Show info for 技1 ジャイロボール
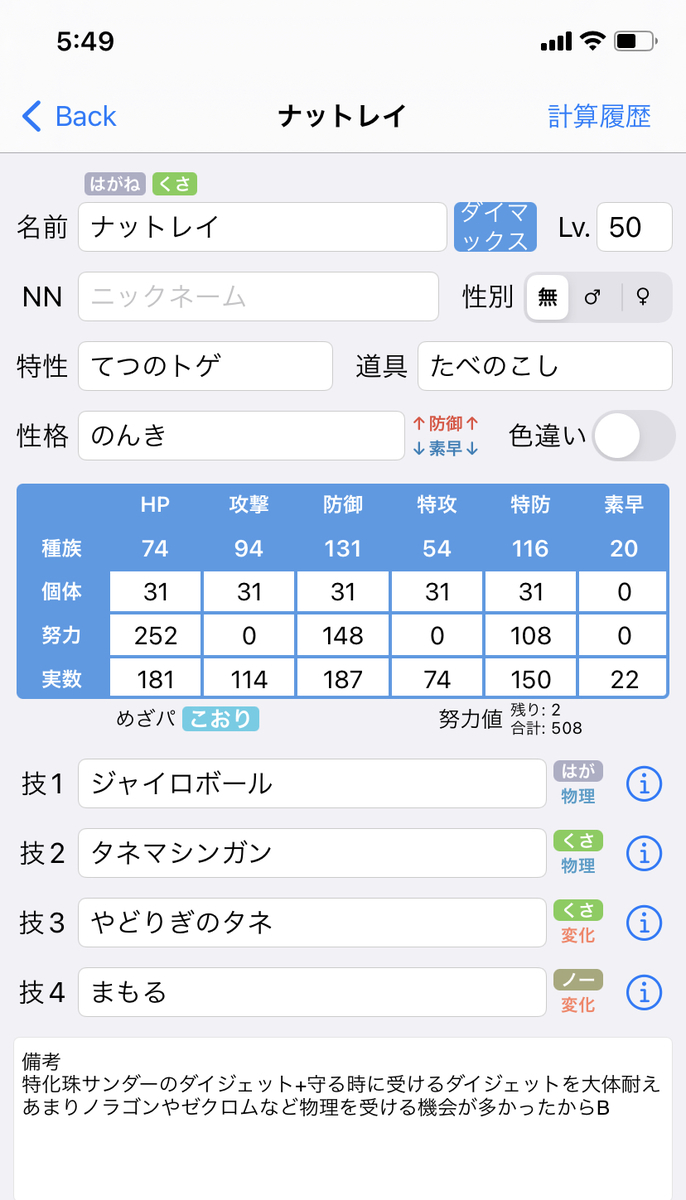 [x=644, y=784]
